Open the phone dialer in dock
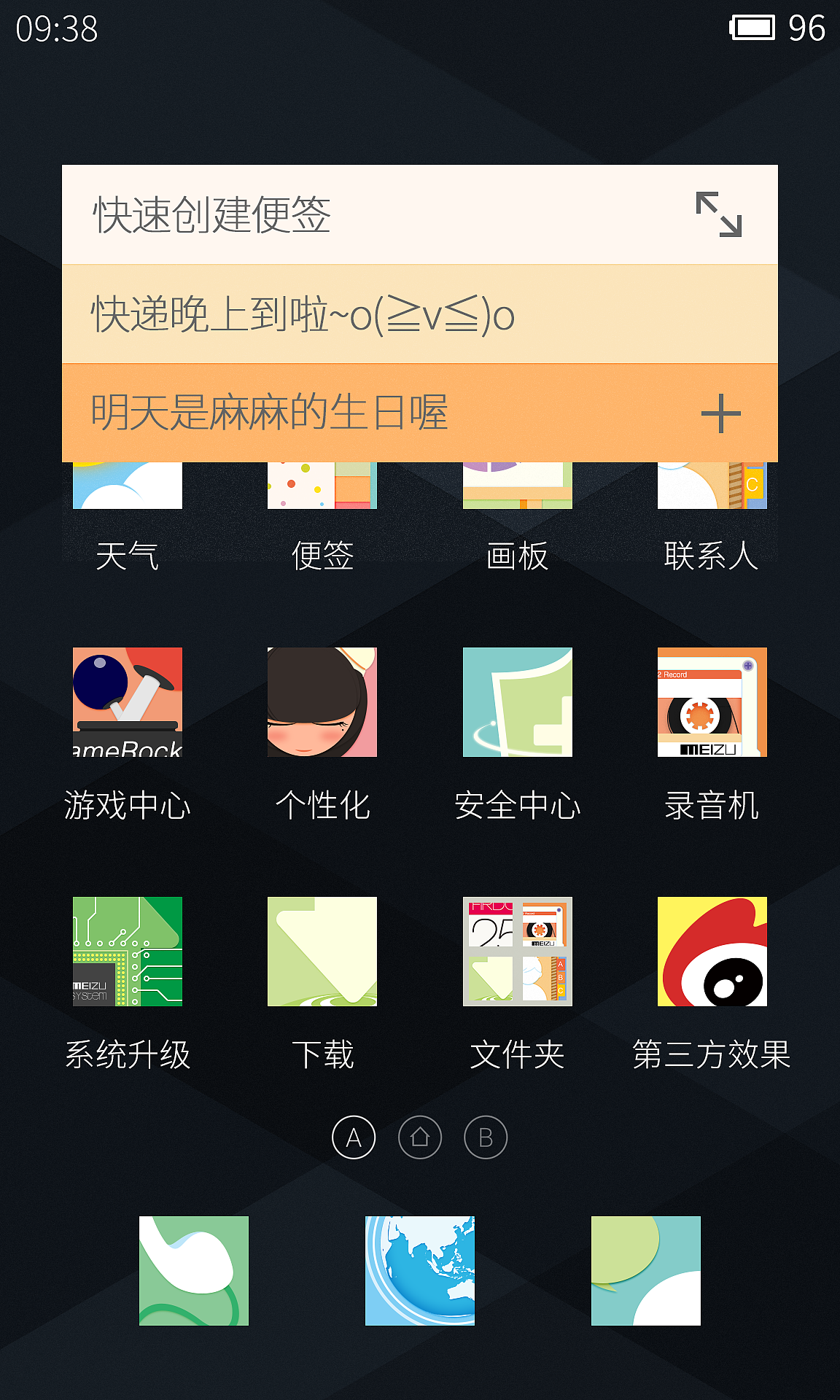840x1400 pixels. [194, 1271]
